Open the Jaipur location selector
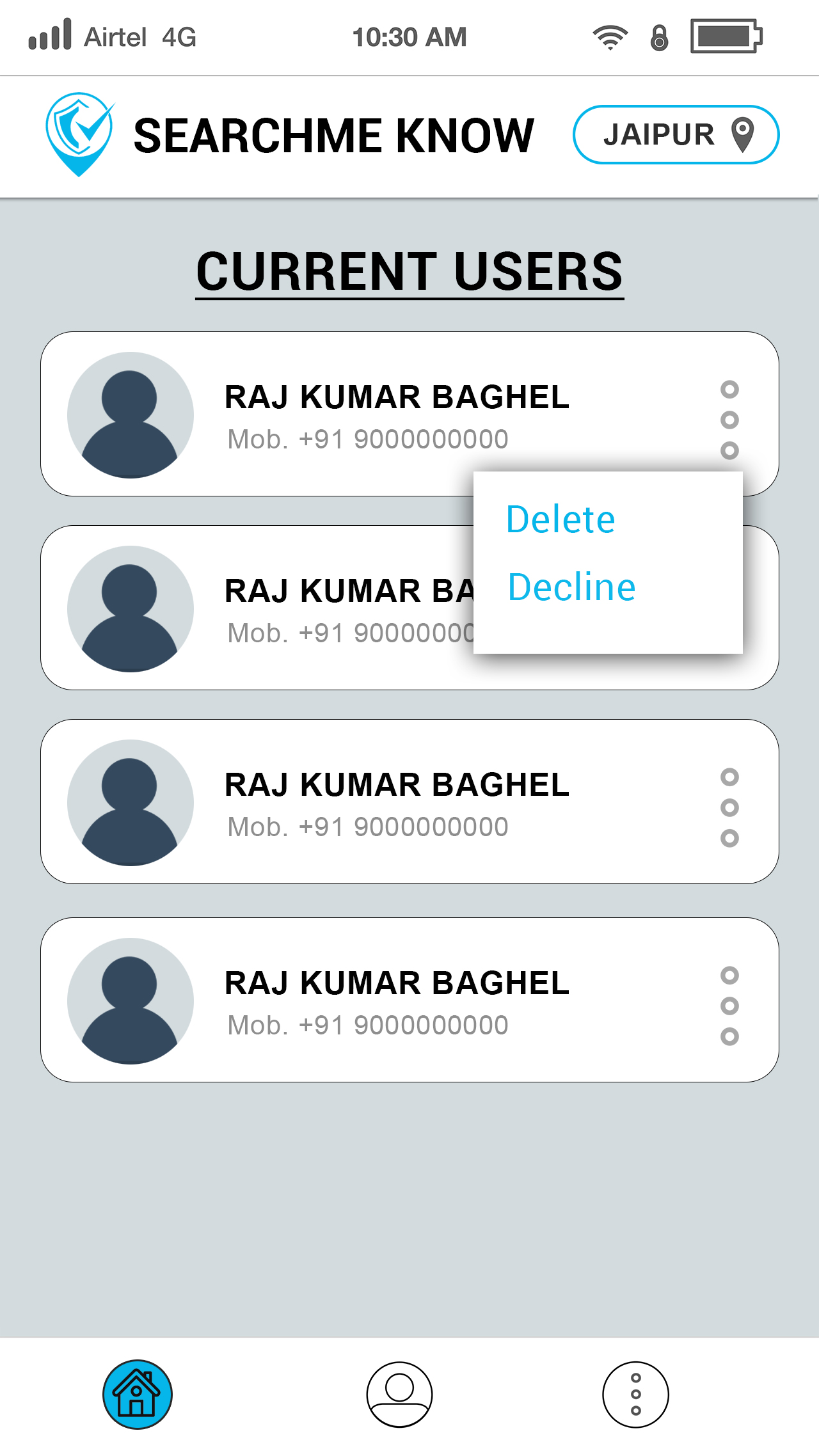The height and width of the screenshot is (1456, 819). (x=676, y=135)
